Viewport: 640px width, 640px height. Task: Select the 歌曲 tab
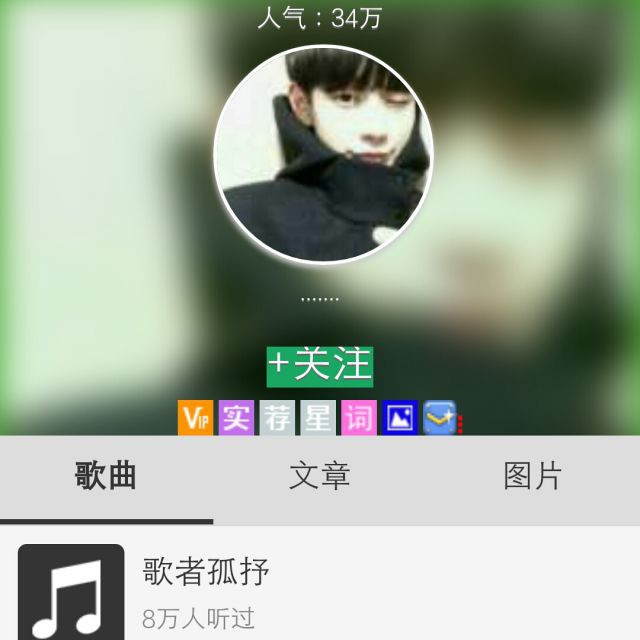pos(106,476)
